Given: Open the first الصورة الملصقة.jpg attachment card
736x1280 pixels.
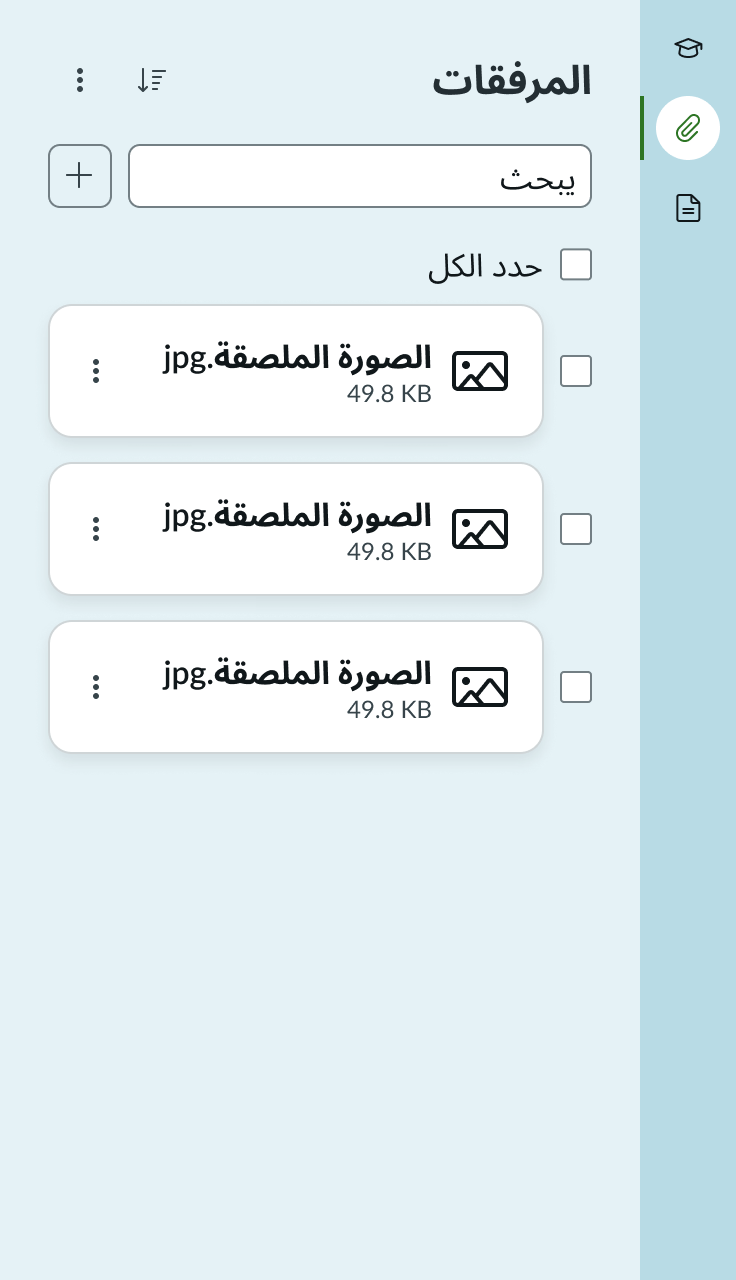Looking at the screenshot, I should point(296,371).
